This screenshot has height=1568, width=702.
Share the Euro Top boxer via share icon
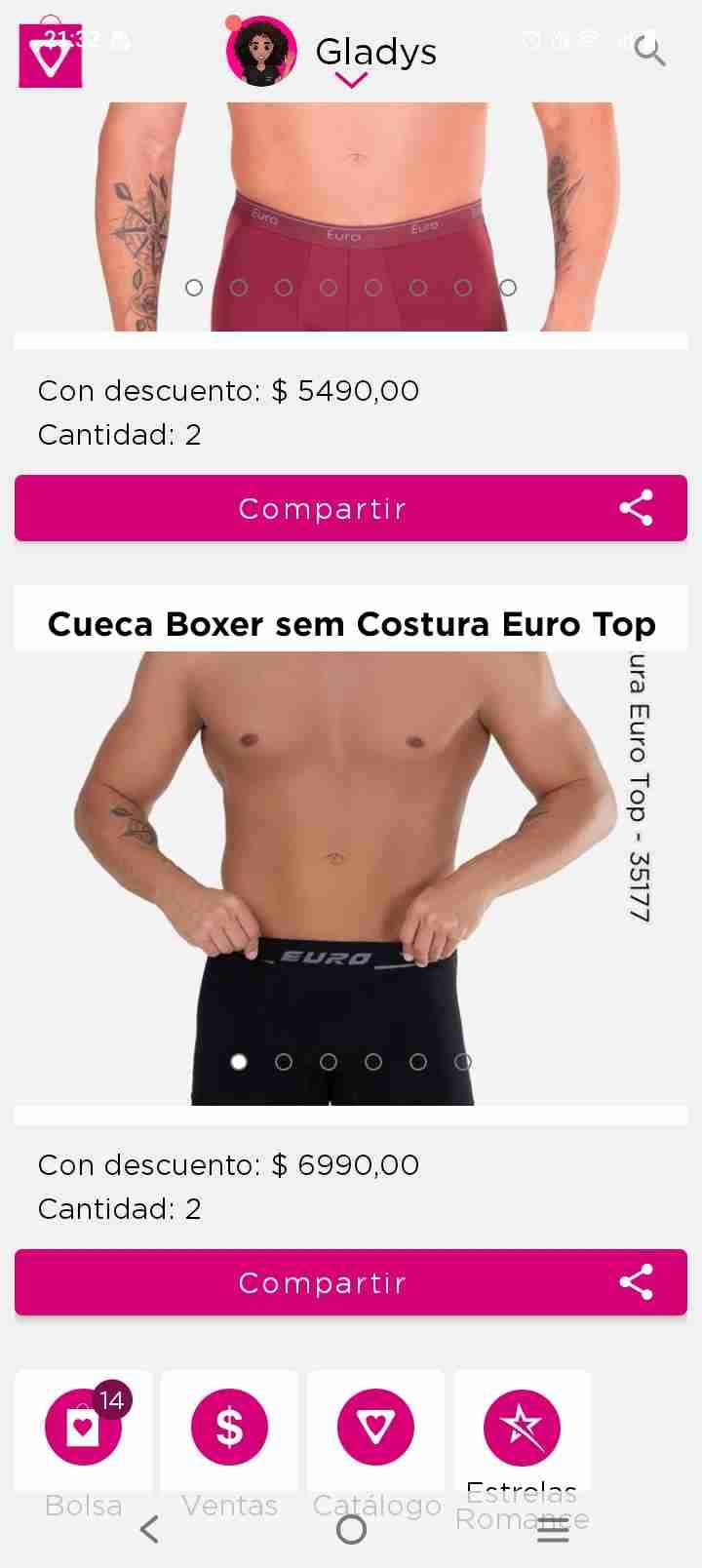[636, 1282]
